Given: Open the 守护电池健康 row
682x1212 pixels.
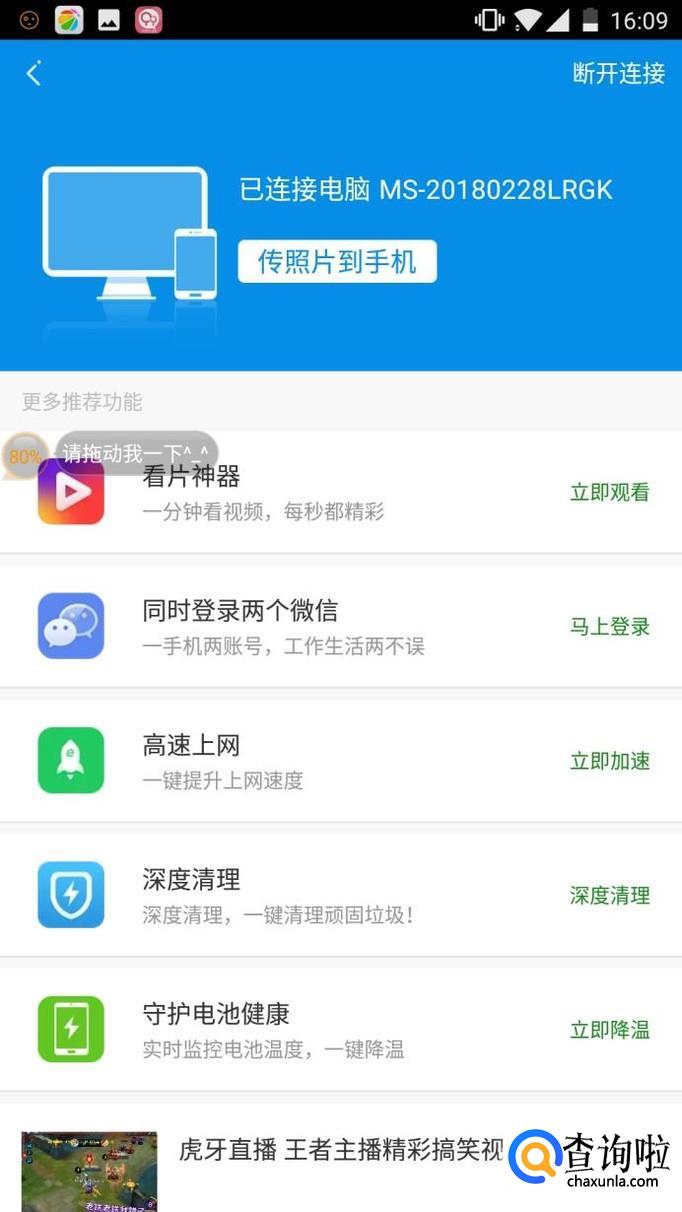Looking at the screenshot, I should click(x=341, y=1030).
